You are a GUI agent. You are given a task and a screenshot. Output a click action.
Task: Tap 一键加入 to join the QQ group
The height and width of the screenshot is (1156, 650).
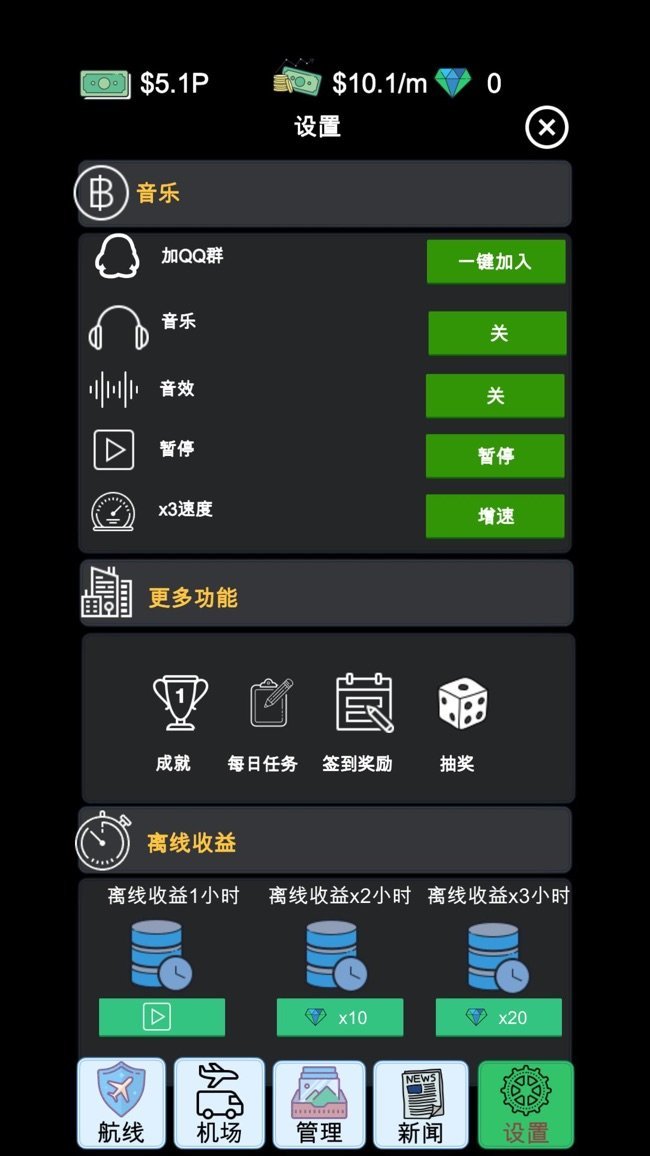click(x=496, y=262)
